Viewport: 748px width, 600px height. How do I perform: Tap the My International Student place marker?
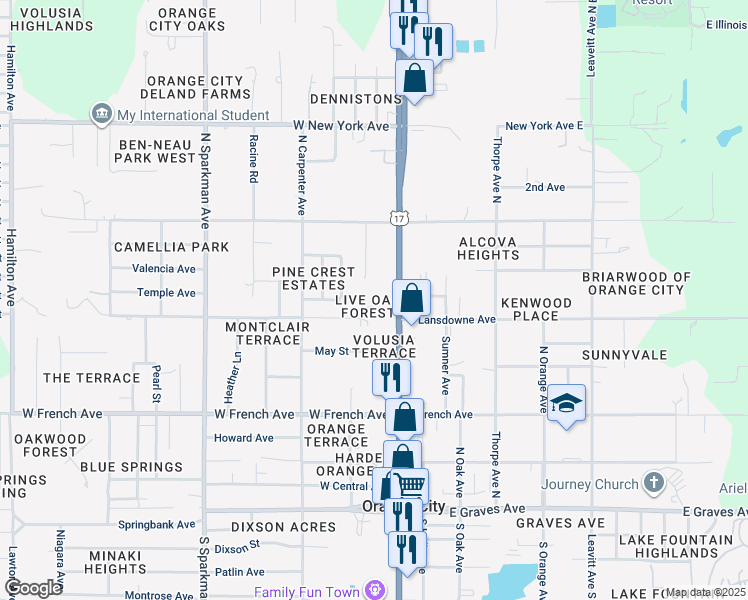[101, 115]
